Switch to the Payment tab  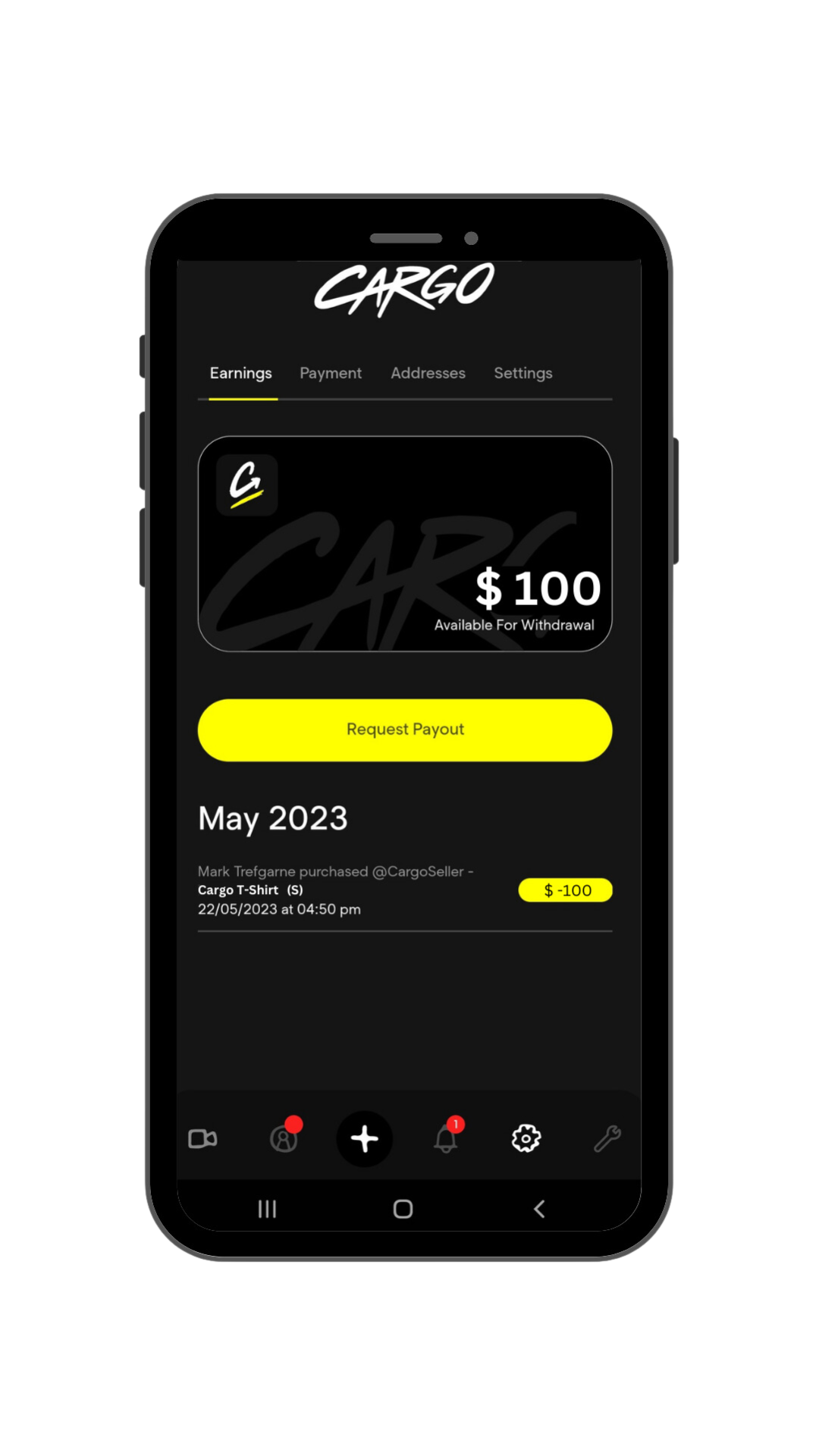(x=330, y=373)
